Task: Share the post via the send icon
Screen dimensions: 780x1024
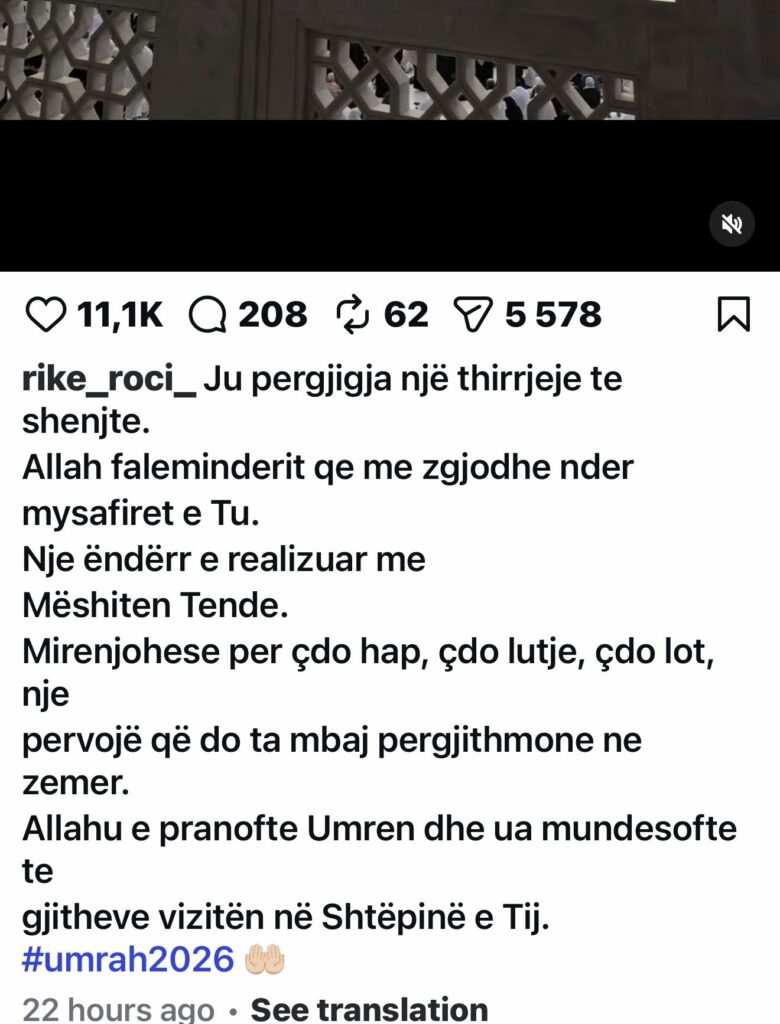Action: [x=469, y=315]
